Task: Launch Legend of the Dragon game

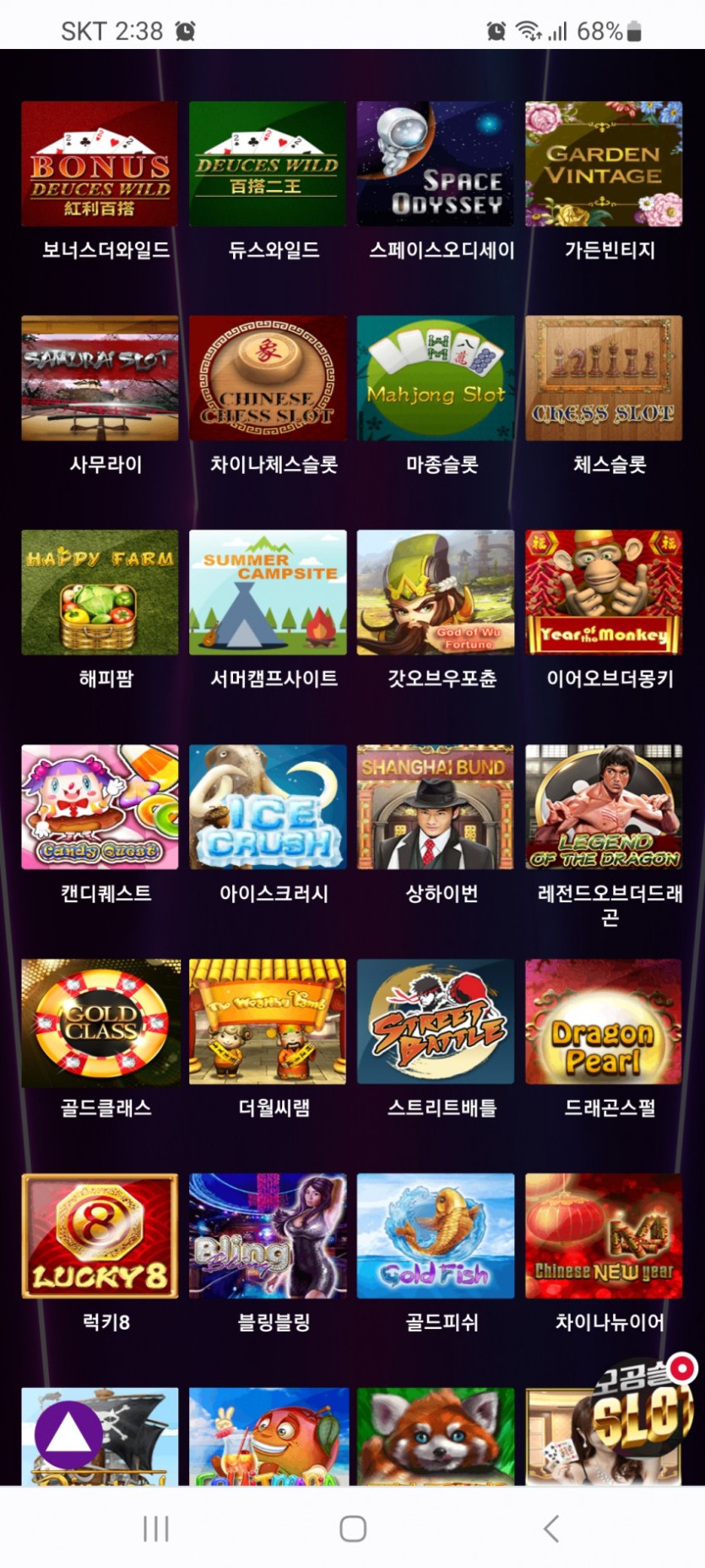Action: click(604, 808)
